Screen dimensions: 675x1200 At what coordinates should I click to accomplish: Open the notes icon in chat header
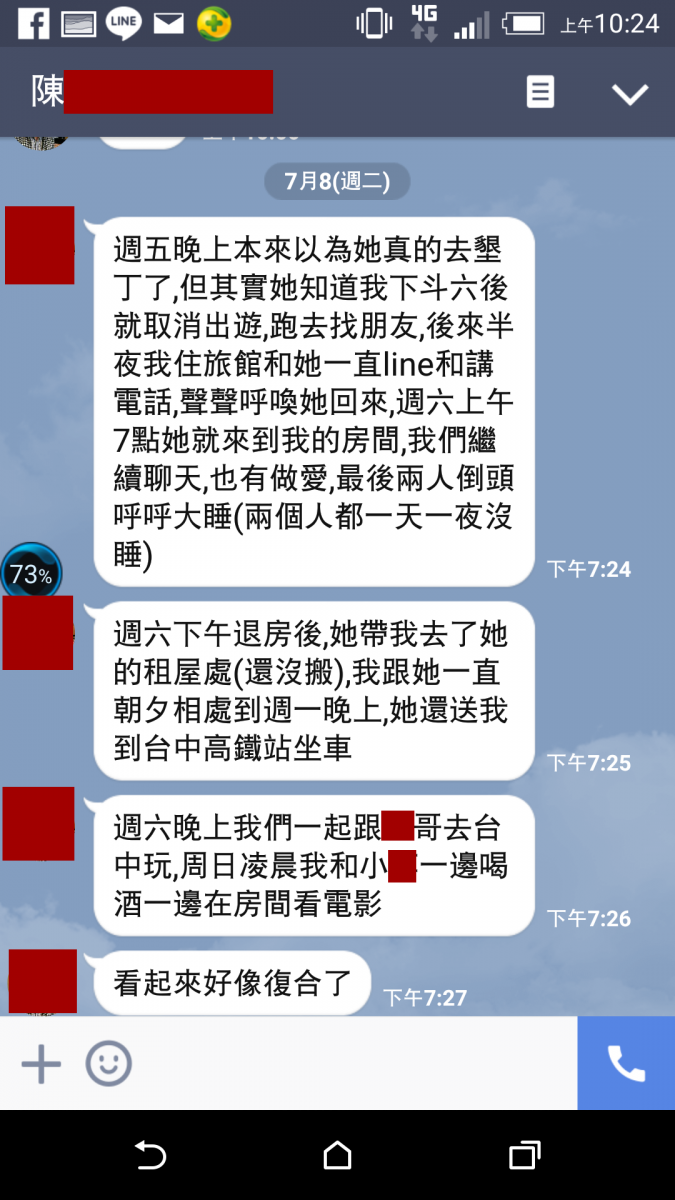[540, 93]
